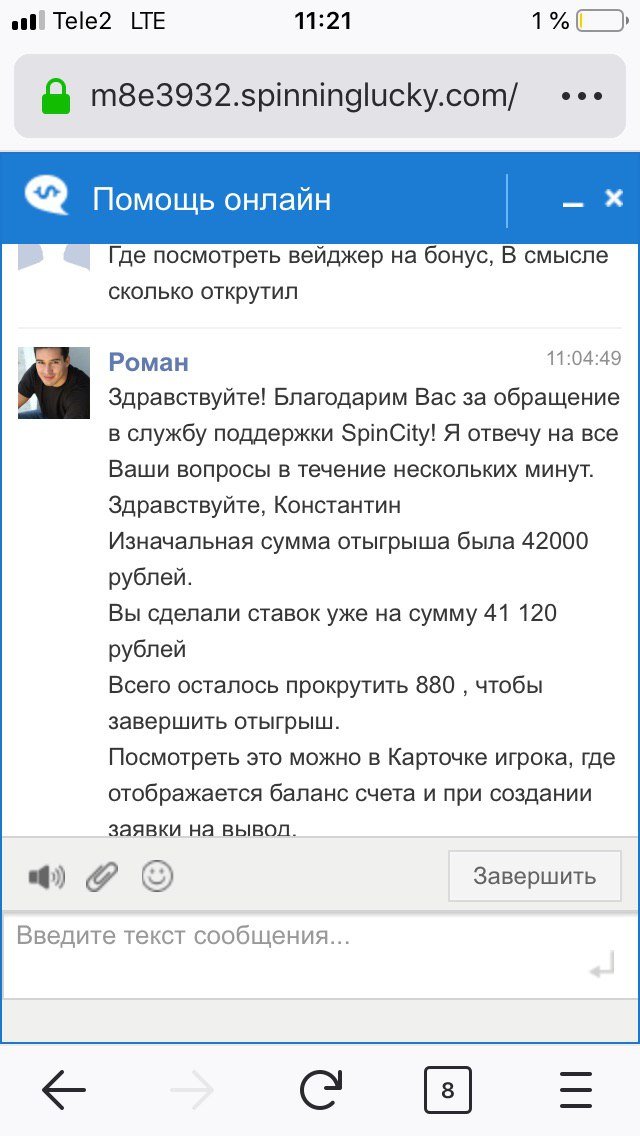
Task: Attach a file with paperclip icon
Action: 102,877
